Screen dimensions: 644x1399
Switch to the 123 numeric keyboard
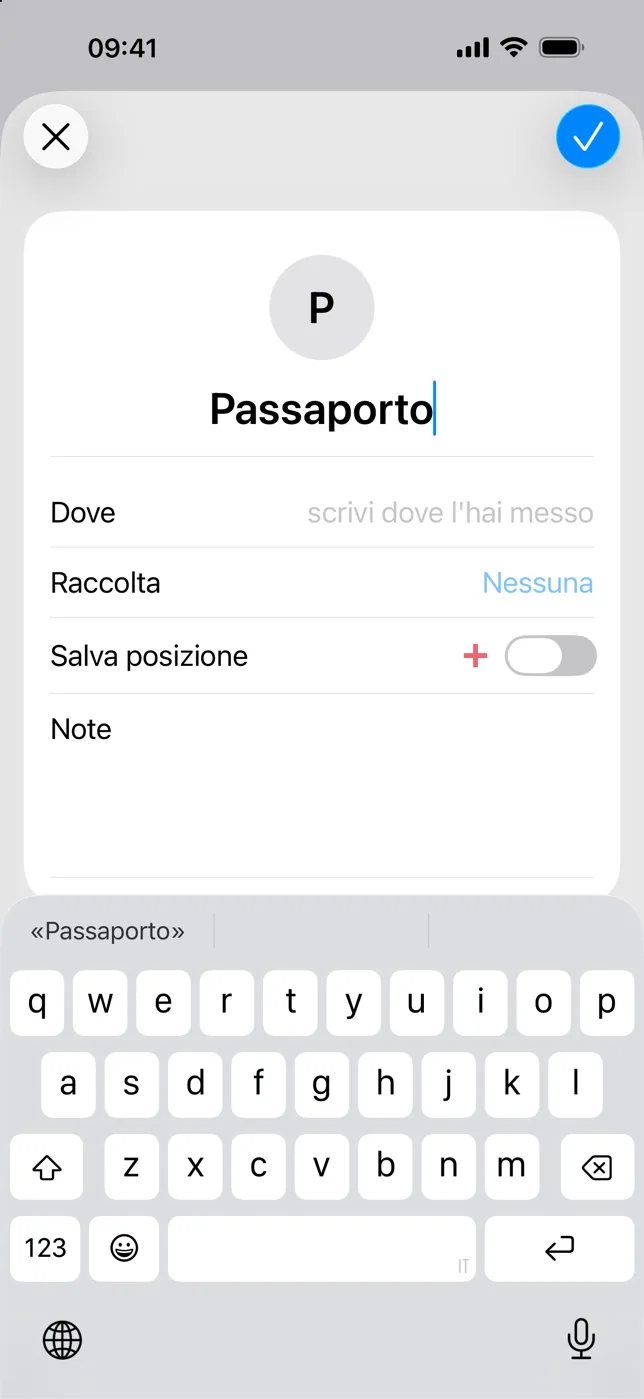click(x=46, y=1248)
